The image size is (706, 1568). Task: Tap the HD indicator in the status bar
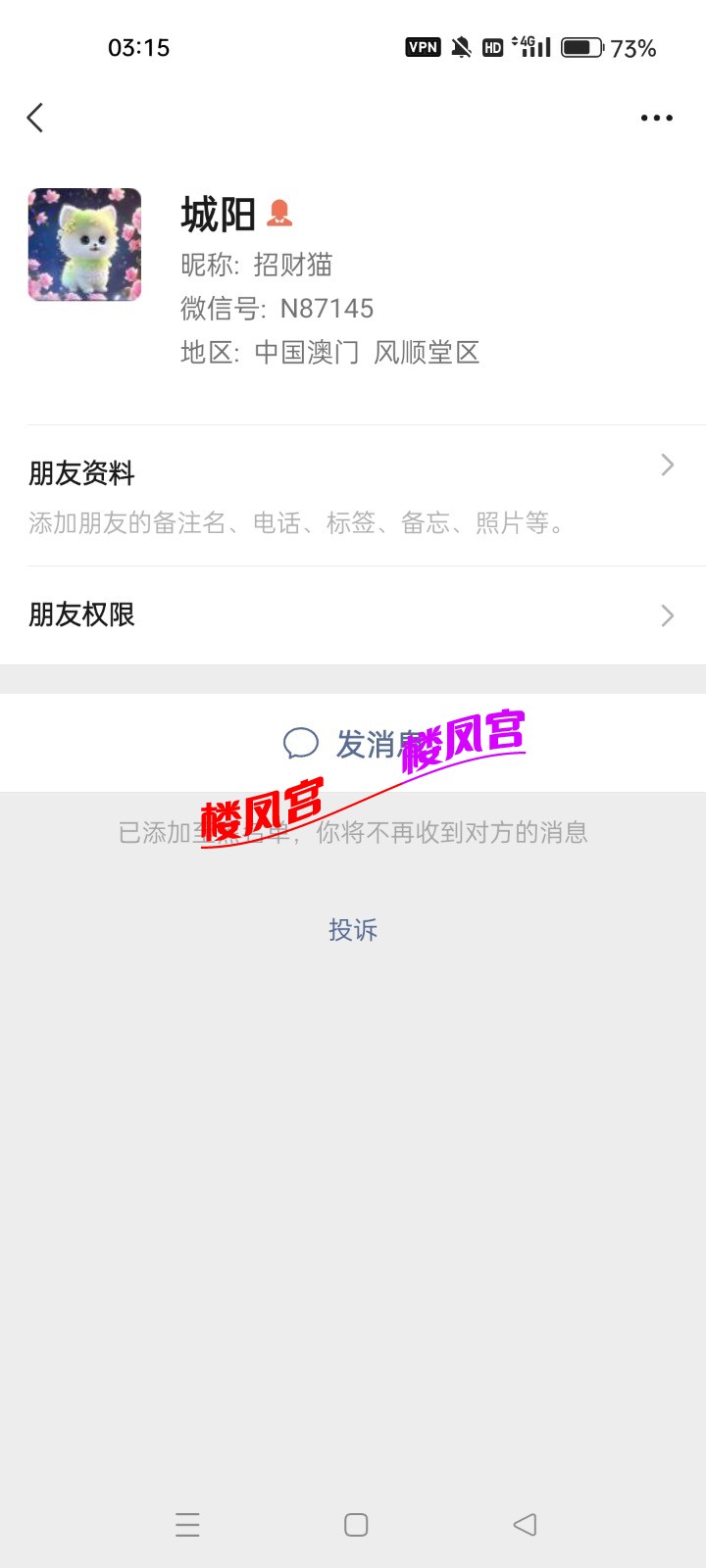tap(493, 47)
